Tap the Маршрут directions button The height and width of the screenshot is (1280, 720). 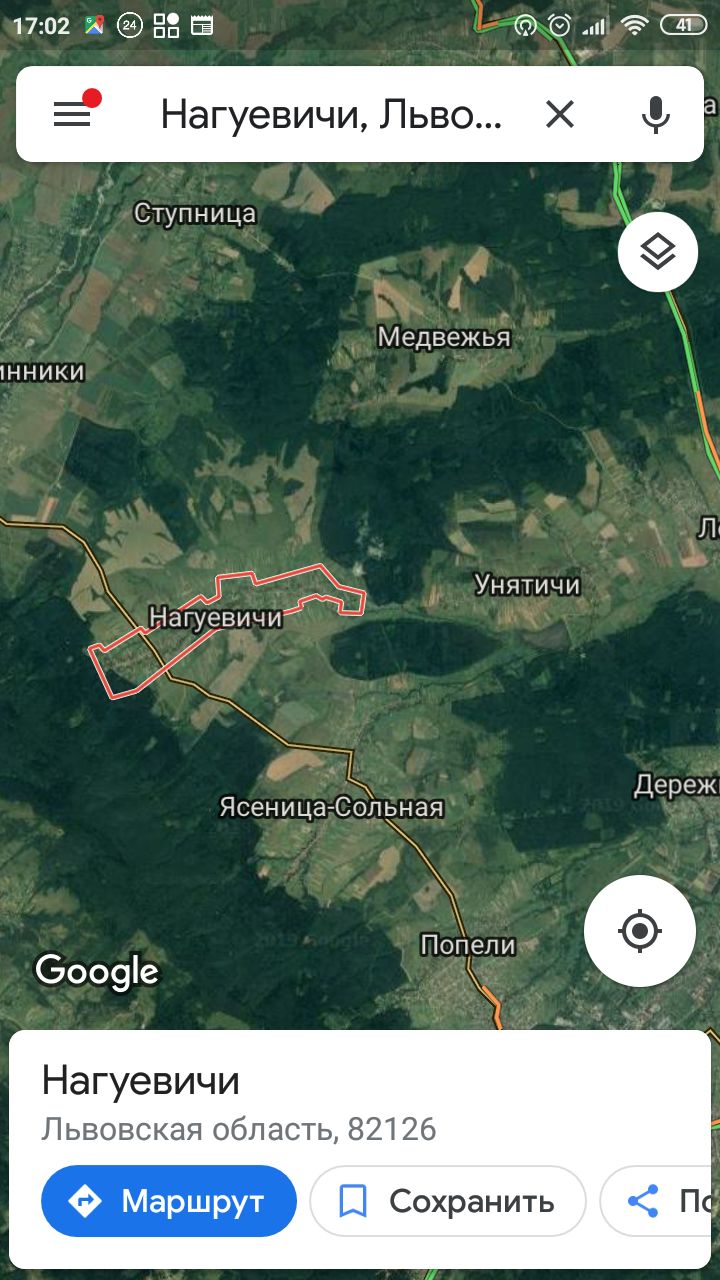169,1200
